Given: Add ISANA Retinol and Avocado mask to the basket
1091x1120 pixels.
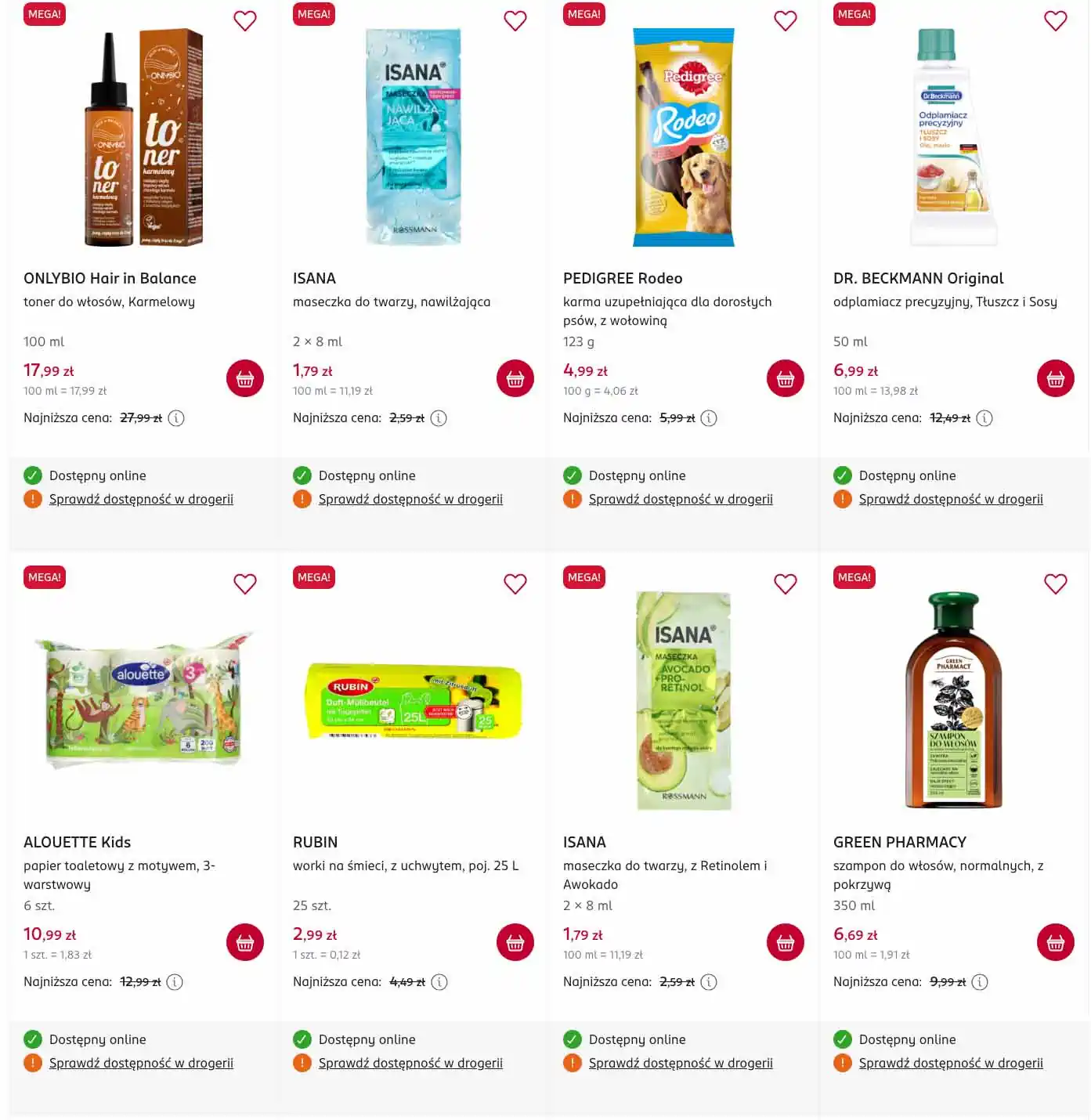Looking at the screenshot, I should coord(785,943).
